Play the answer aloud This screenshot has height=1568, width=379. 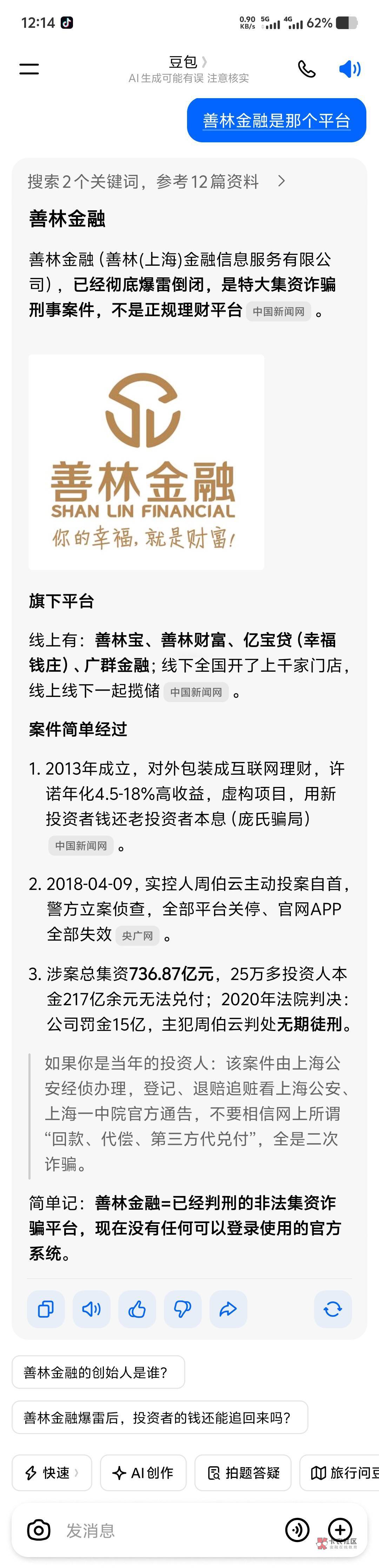(x=91, y=1309)
